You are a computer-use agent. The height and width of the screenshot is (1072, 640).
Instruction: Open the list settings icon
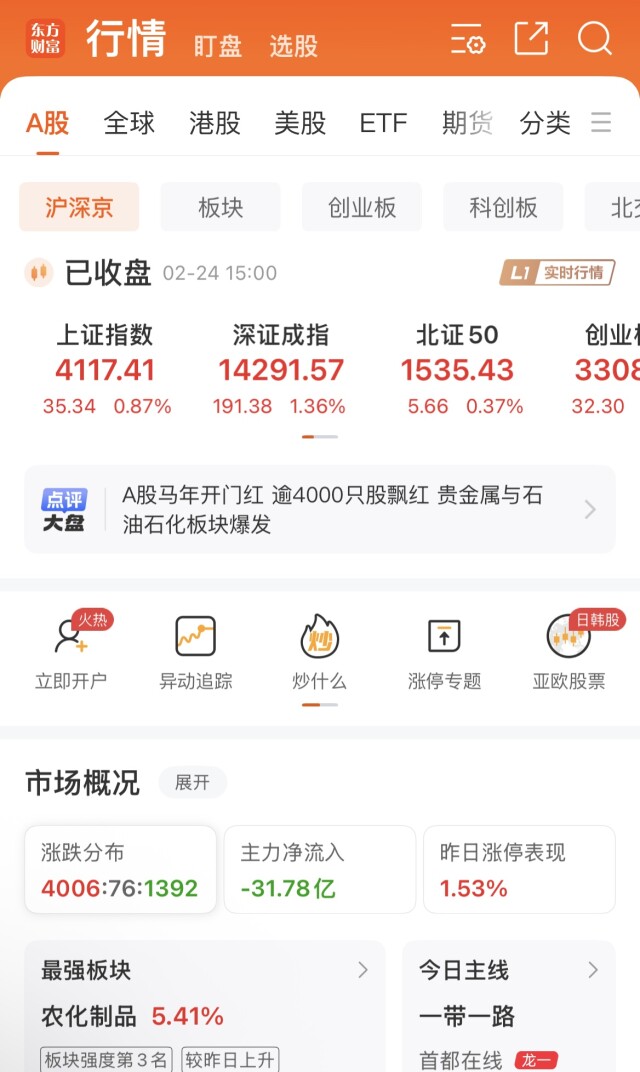[467, 40]
